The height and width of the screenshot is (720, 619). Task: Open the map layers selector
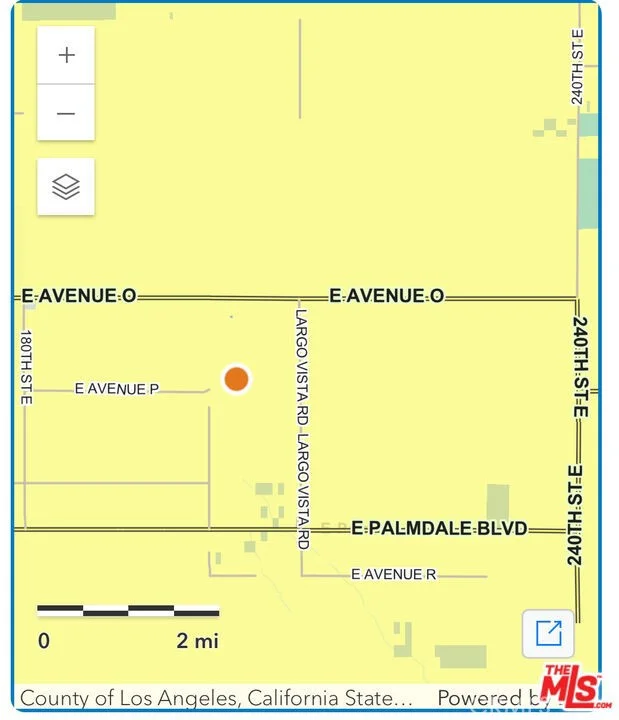pos(66,186)
